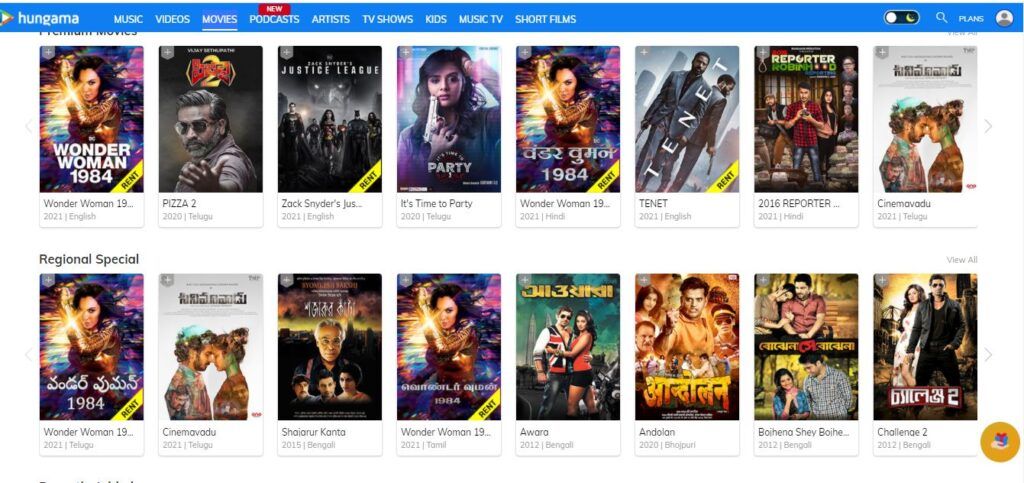This screenshot has width=1024, height=483.
Task: Open Zack Snyder's Justice League movie
Action: click(330, 136)
